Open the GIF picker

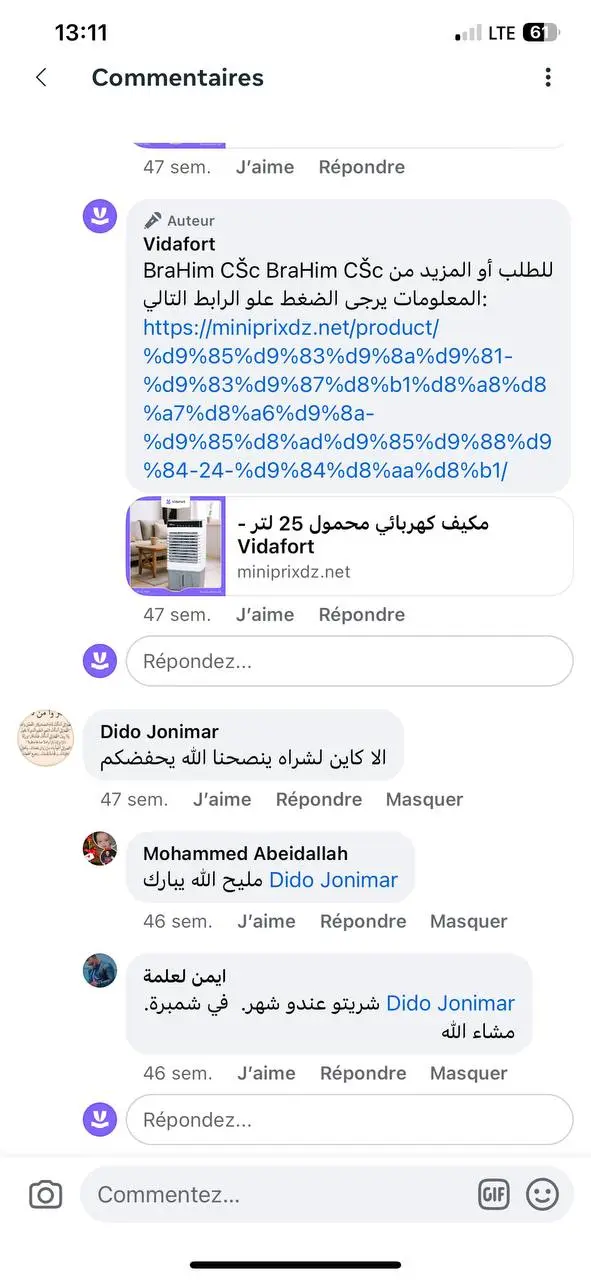point(494,1194)
